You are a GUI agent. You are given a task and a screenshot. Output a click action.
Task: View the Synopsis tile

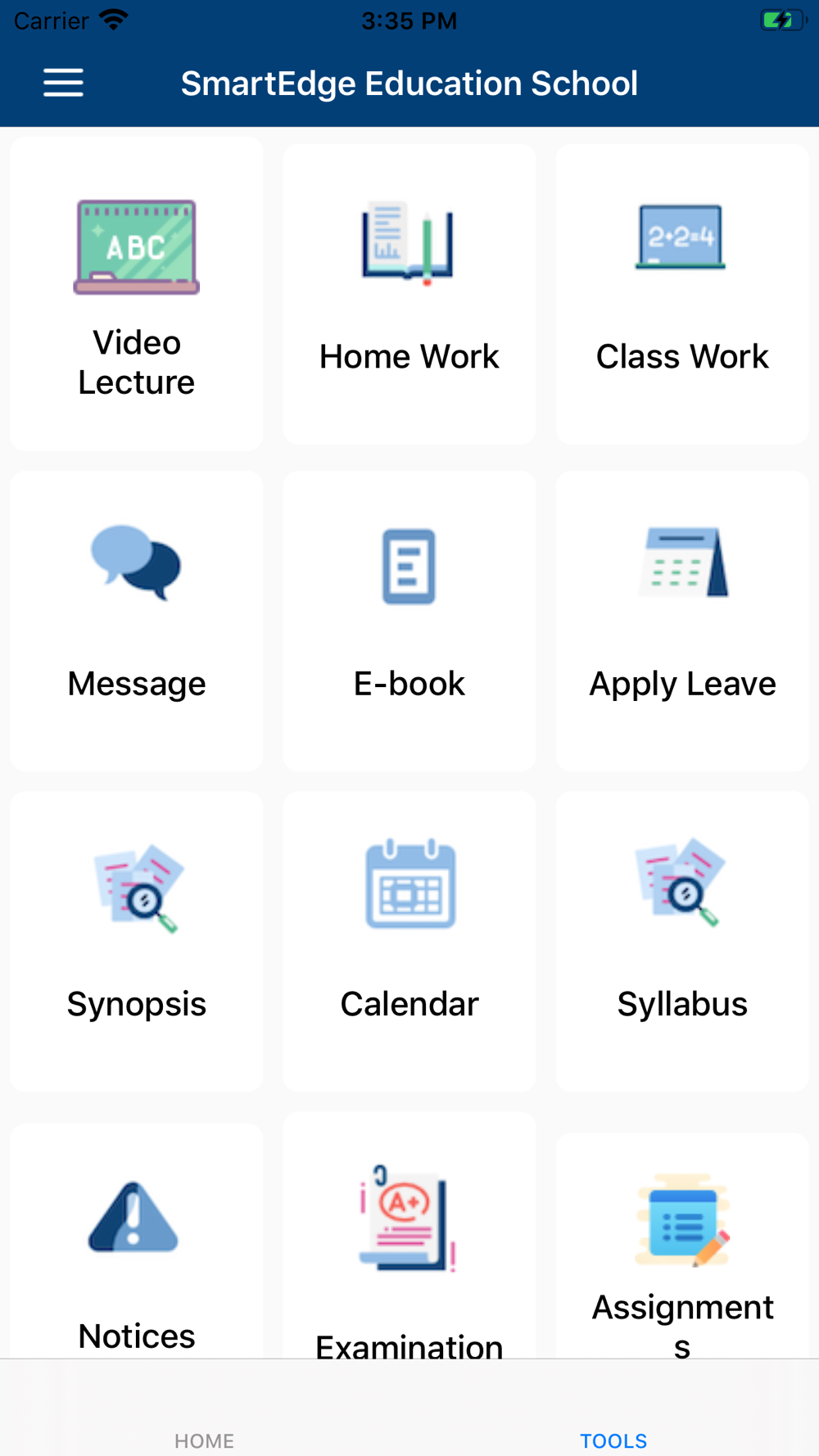[137, 941]
